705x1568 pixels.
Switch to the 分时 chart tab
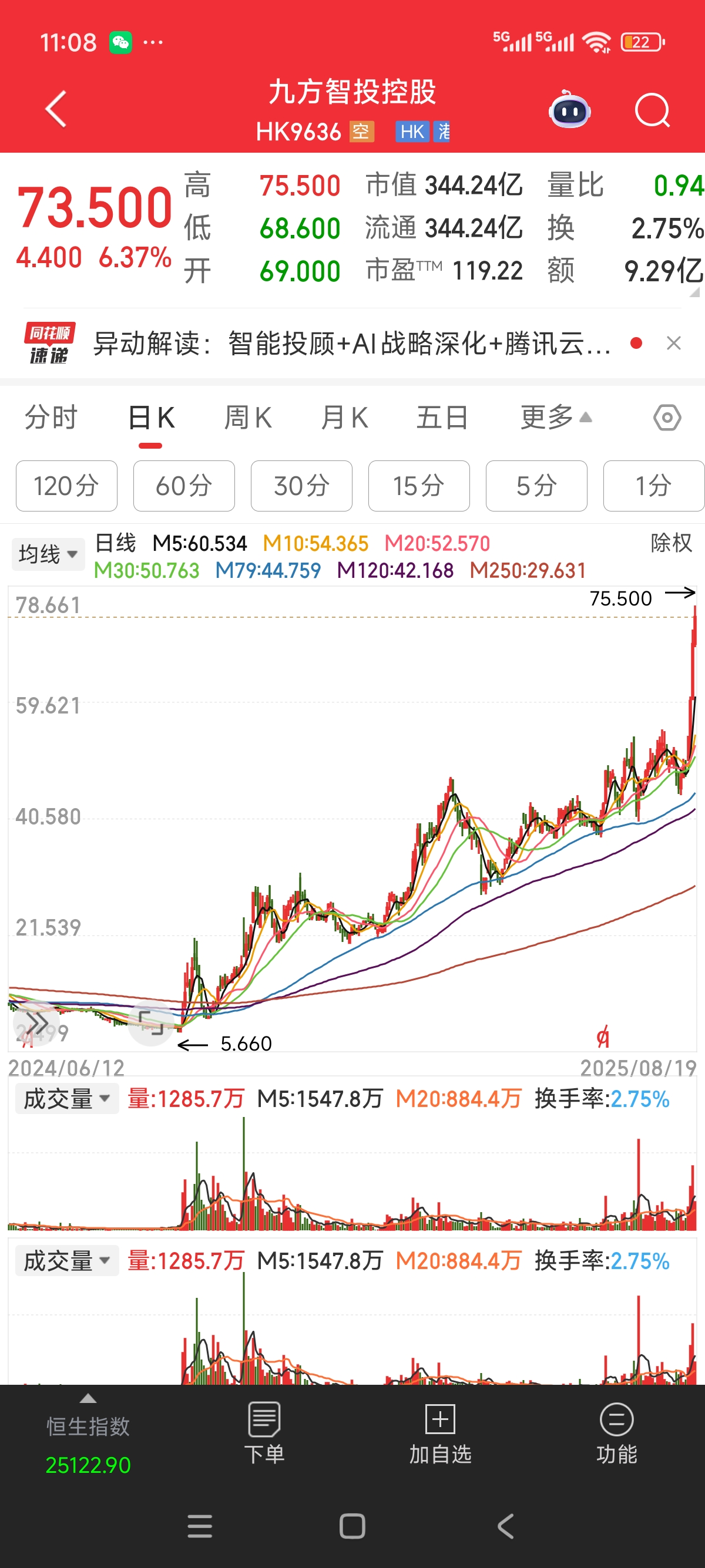pos(51,418)
